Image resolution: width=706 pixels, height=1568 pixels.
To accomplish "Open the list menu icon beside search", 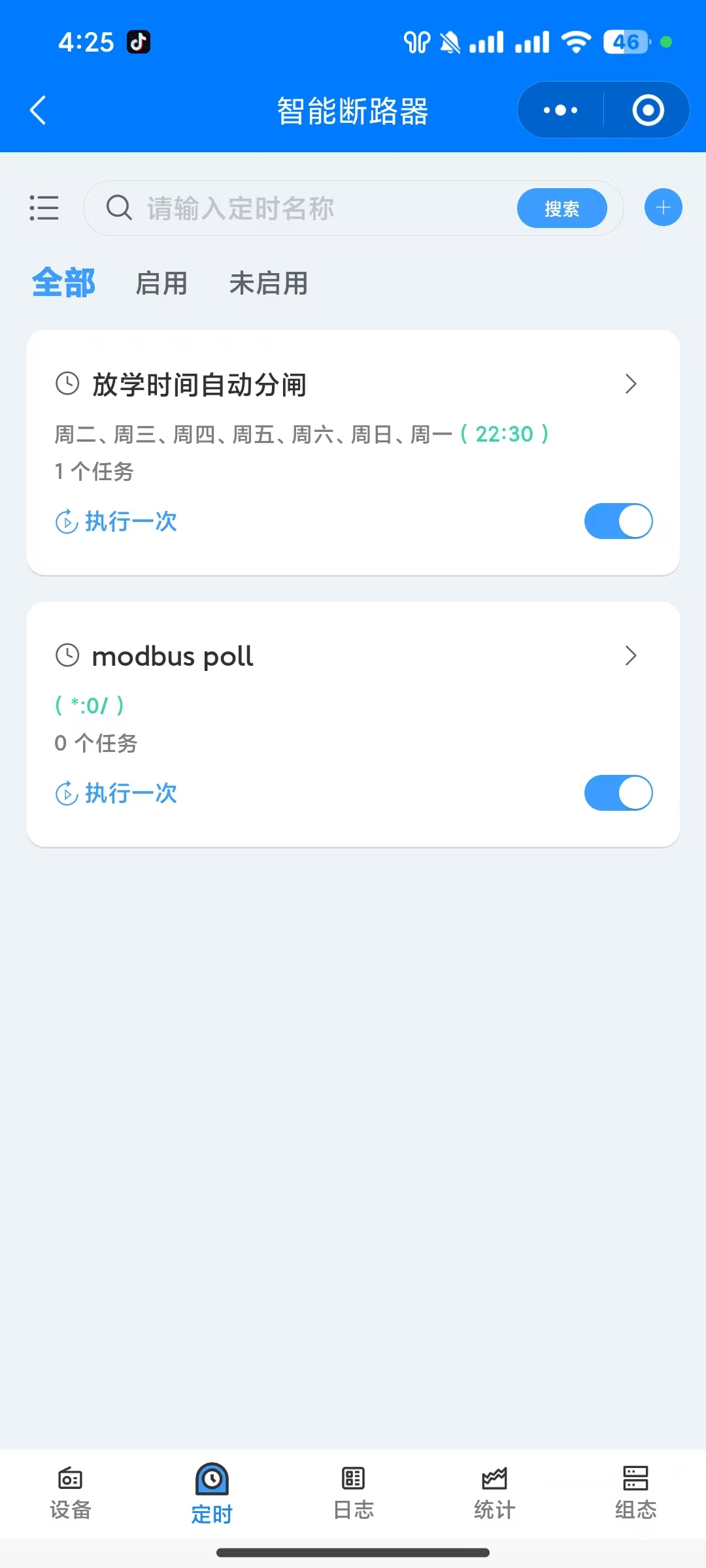I will [44, 208].
